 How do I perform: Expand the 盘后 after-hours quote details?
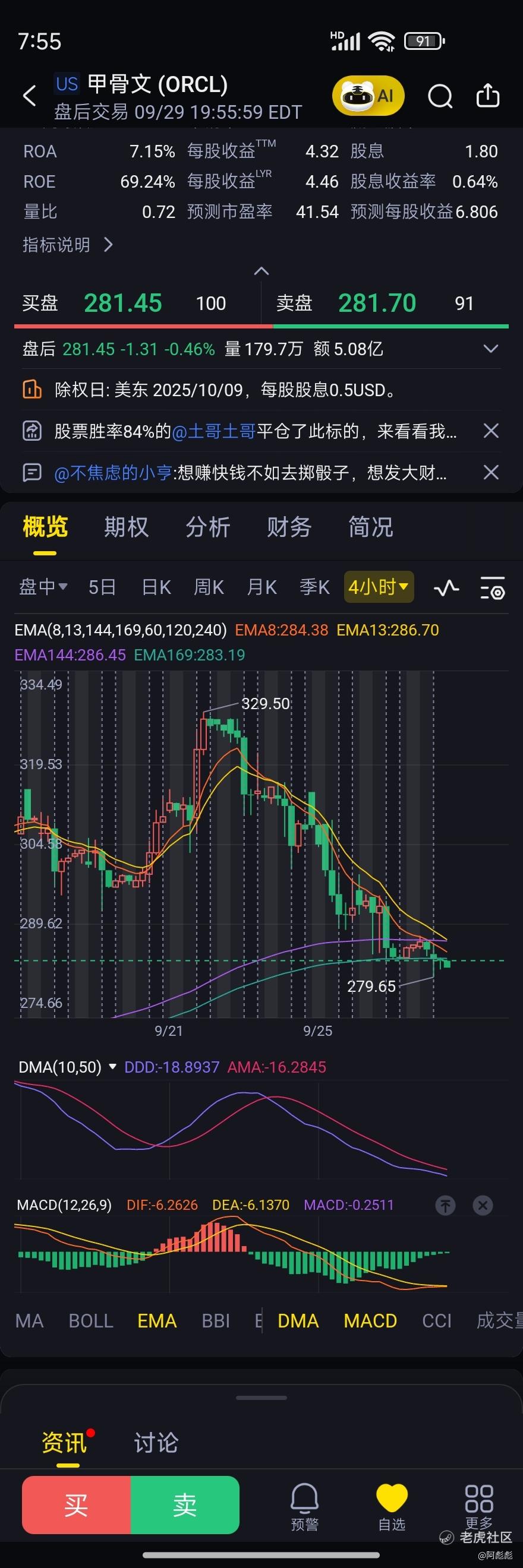(x=490, y=349)
